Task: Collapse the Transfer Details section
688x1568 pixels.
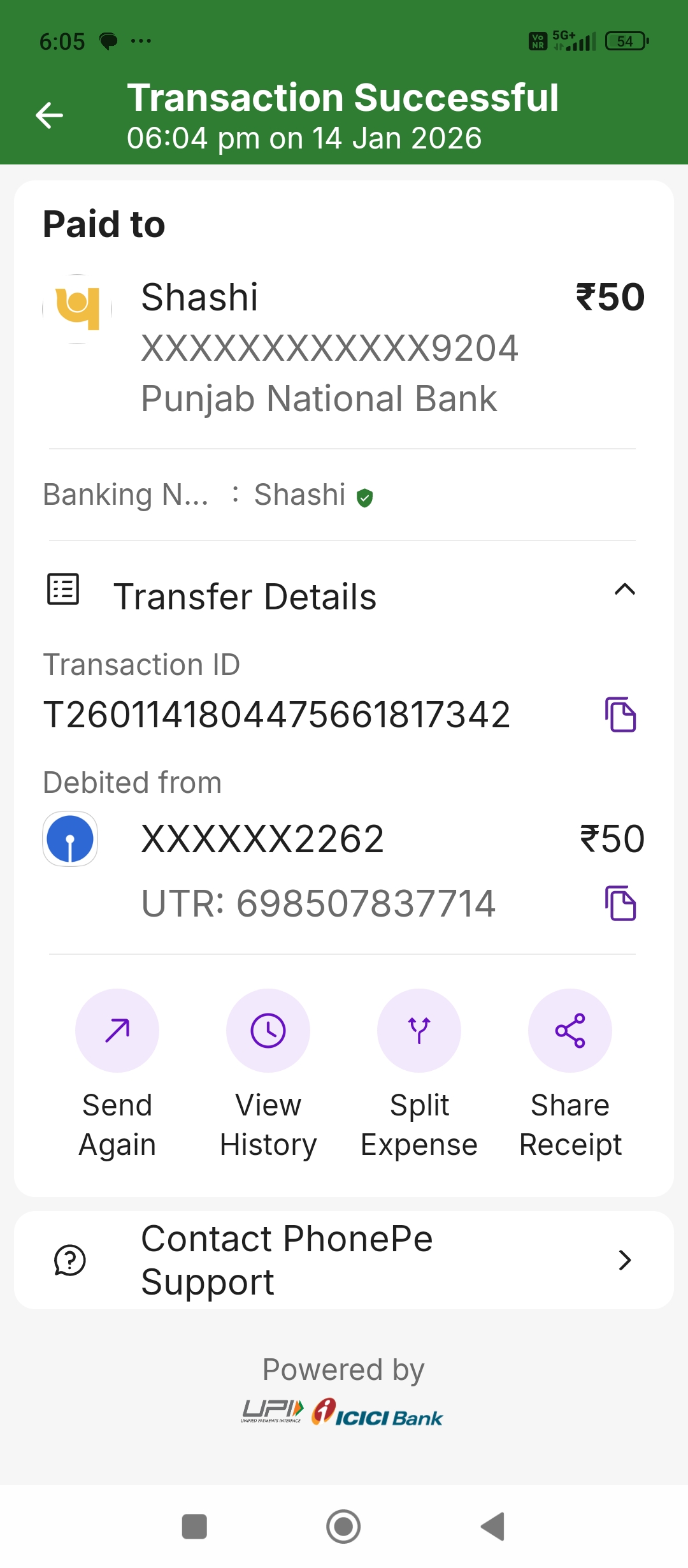Action: click(624, 590)
